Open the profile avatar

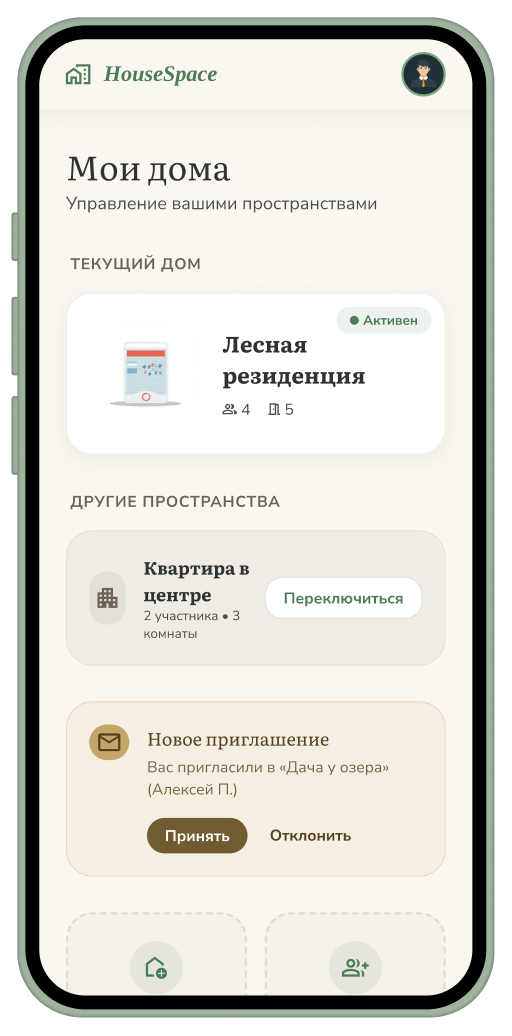[x=423, y=74]
